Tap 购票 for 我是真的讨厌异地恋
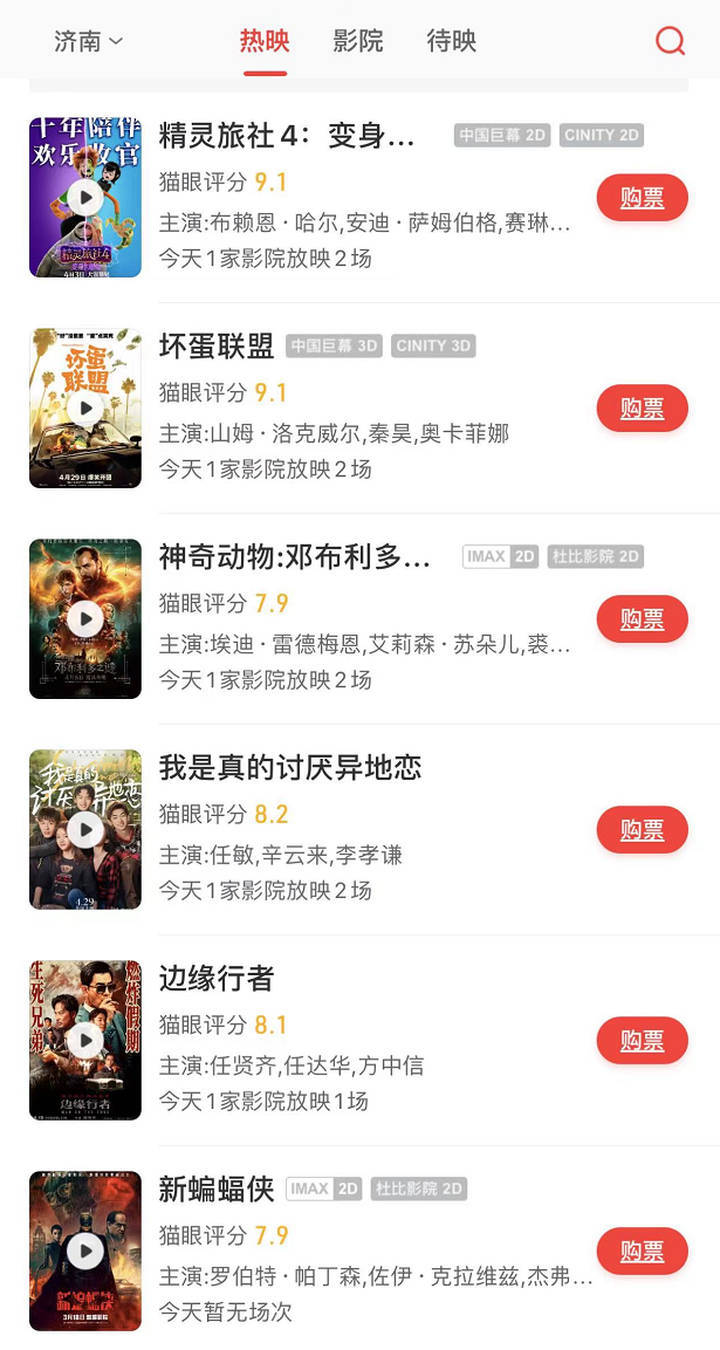Image resolution: width=720 pixels, height=1350 pixels. coord(642,830)
